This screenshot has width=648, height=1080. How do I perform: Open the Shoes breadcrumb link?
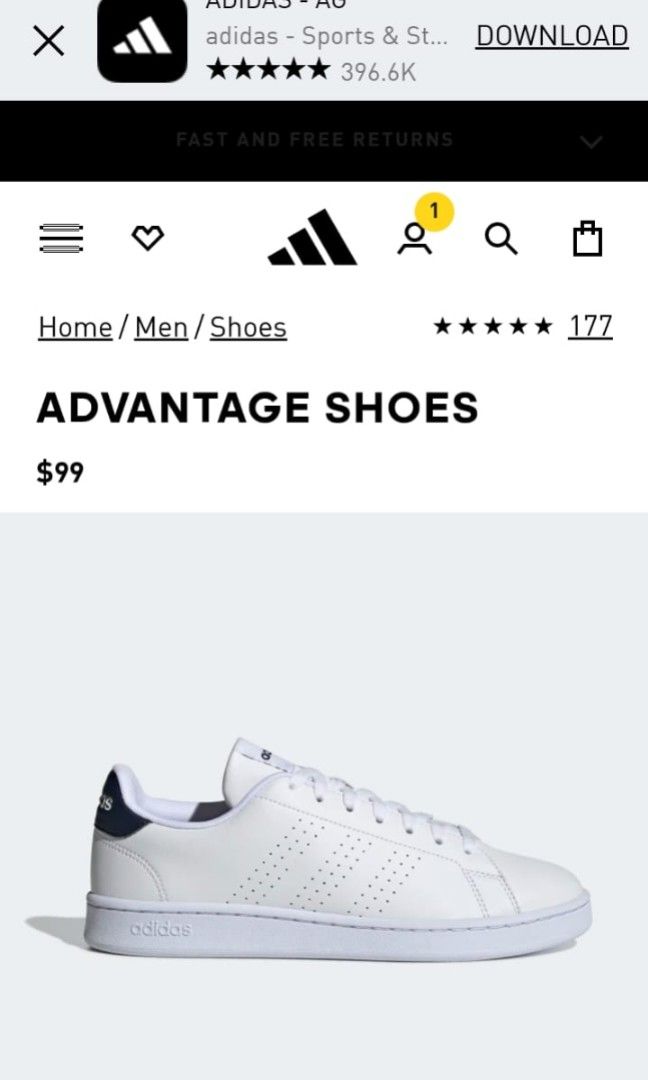pyautogui.click(x=248, y=327)
